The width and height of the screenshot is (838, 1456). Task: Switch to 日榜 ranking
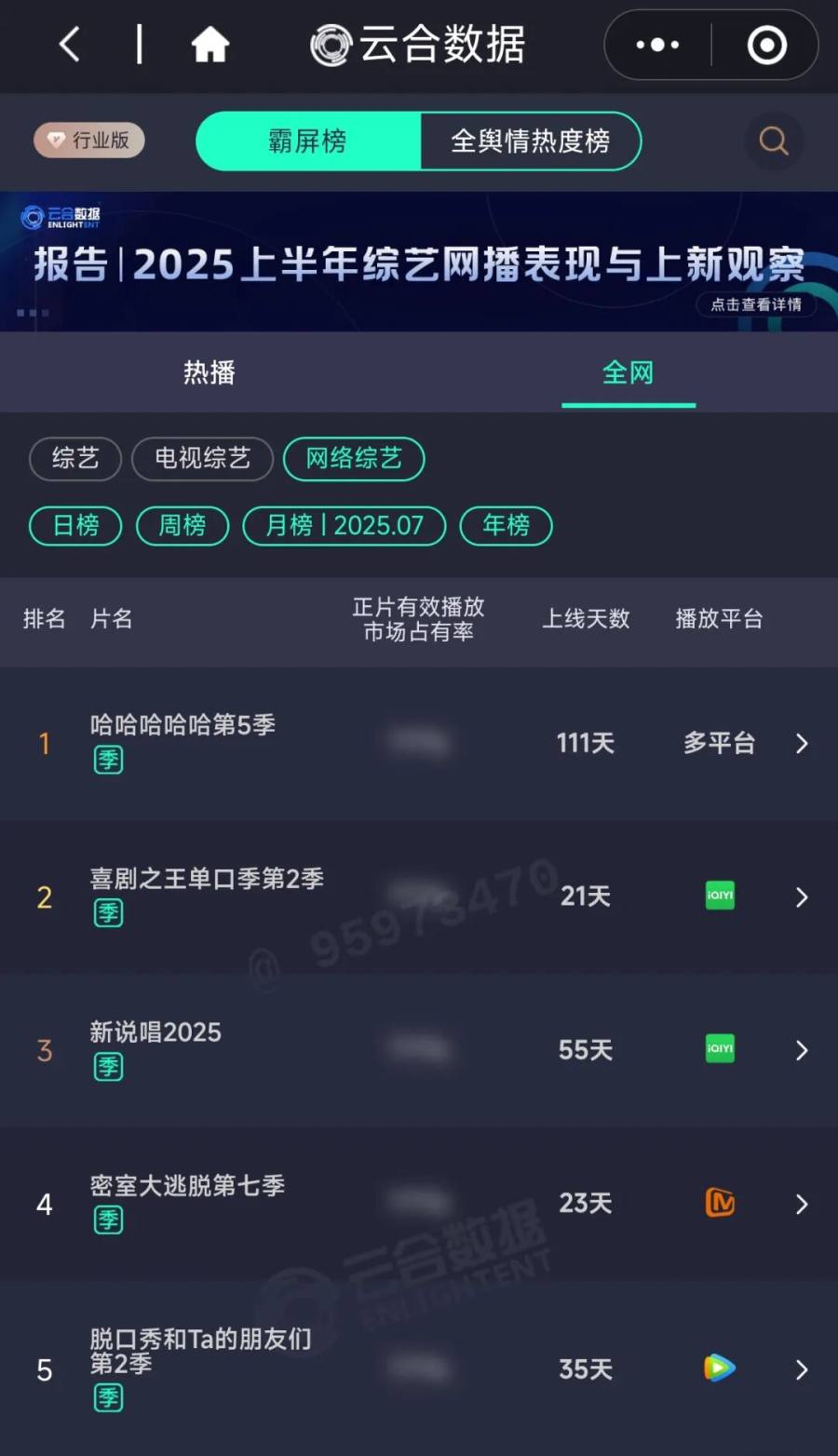pos(75,526)
